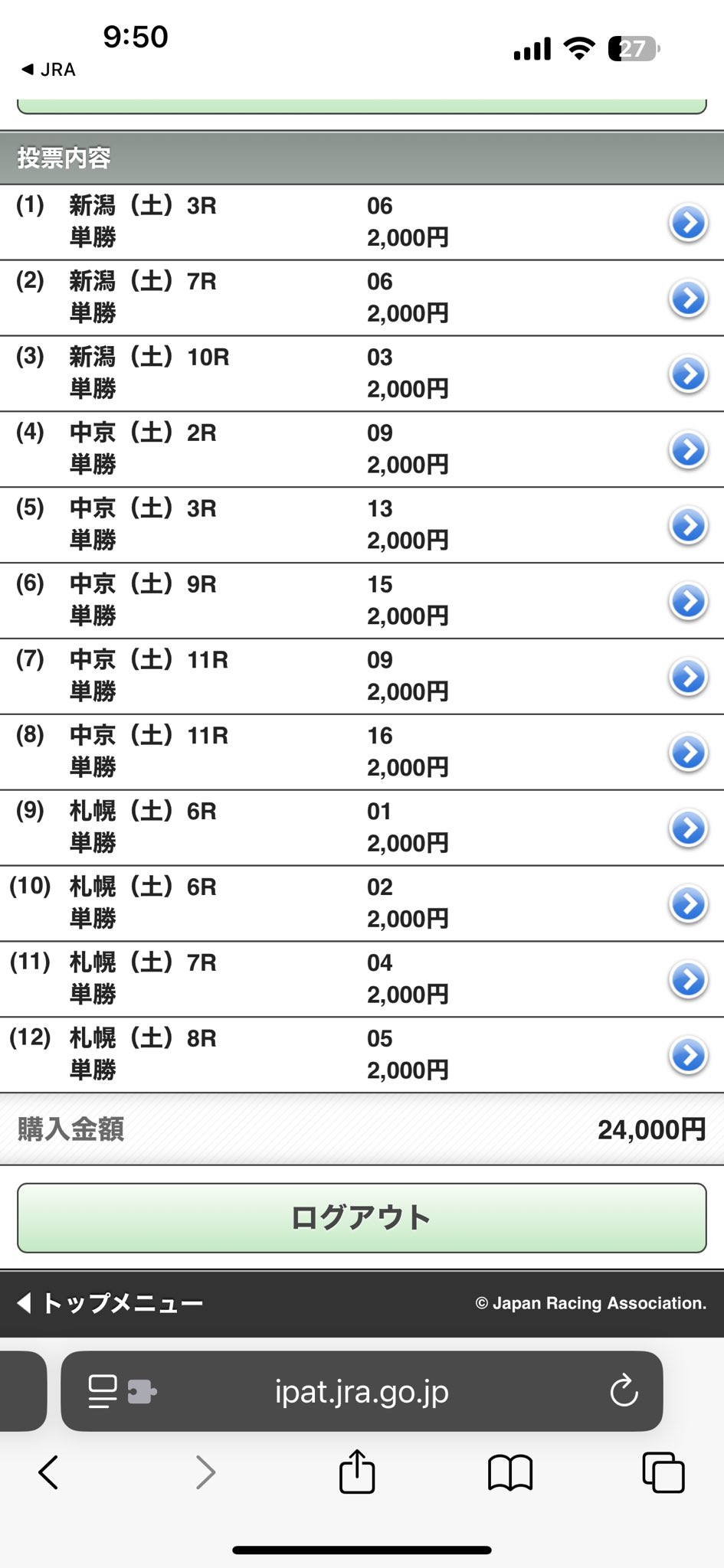Open bet (7) 中京 11R horse 09
The image size is (724, 1568).
tap(688, 678)
